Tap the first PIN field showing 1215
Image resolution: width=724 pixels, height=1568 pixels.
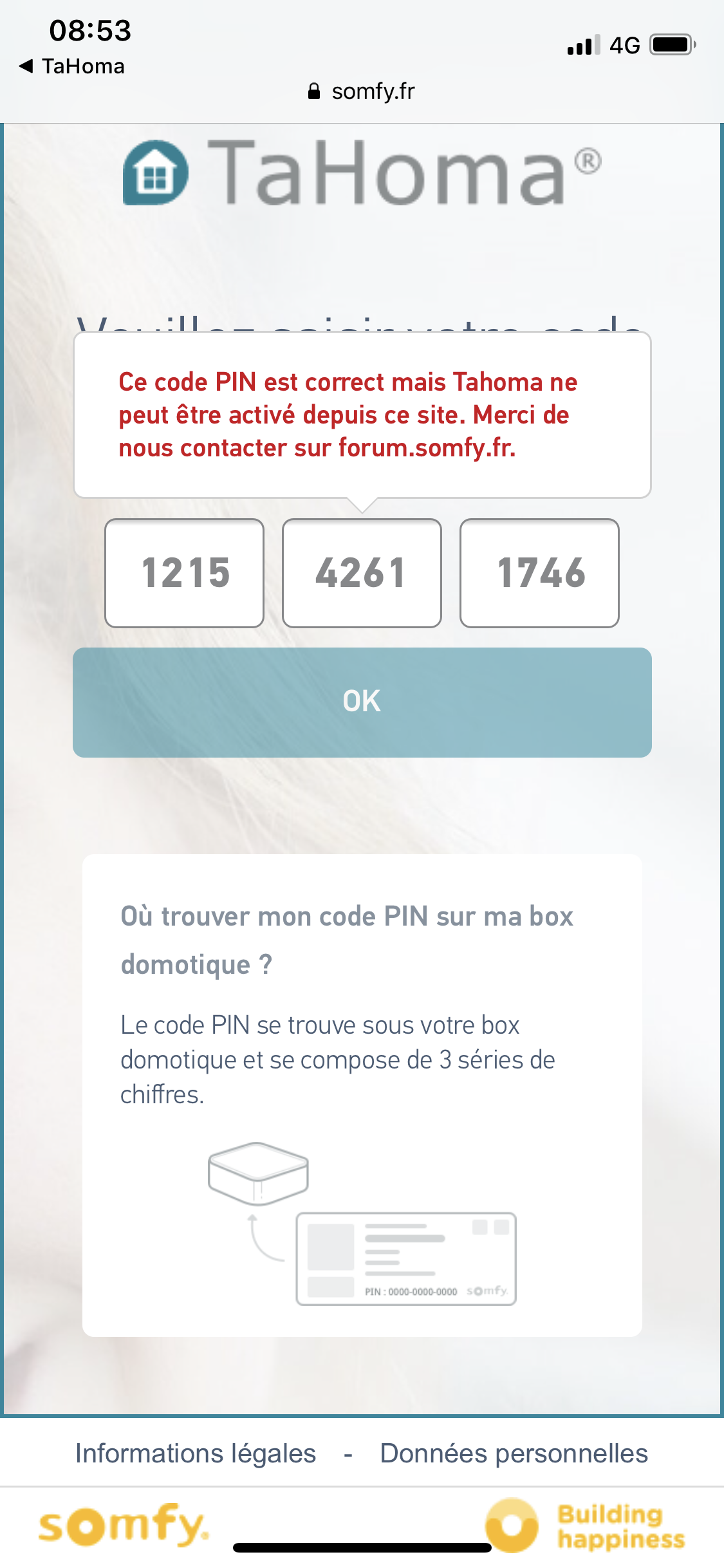pyautogui.click(x=185, y=573)
